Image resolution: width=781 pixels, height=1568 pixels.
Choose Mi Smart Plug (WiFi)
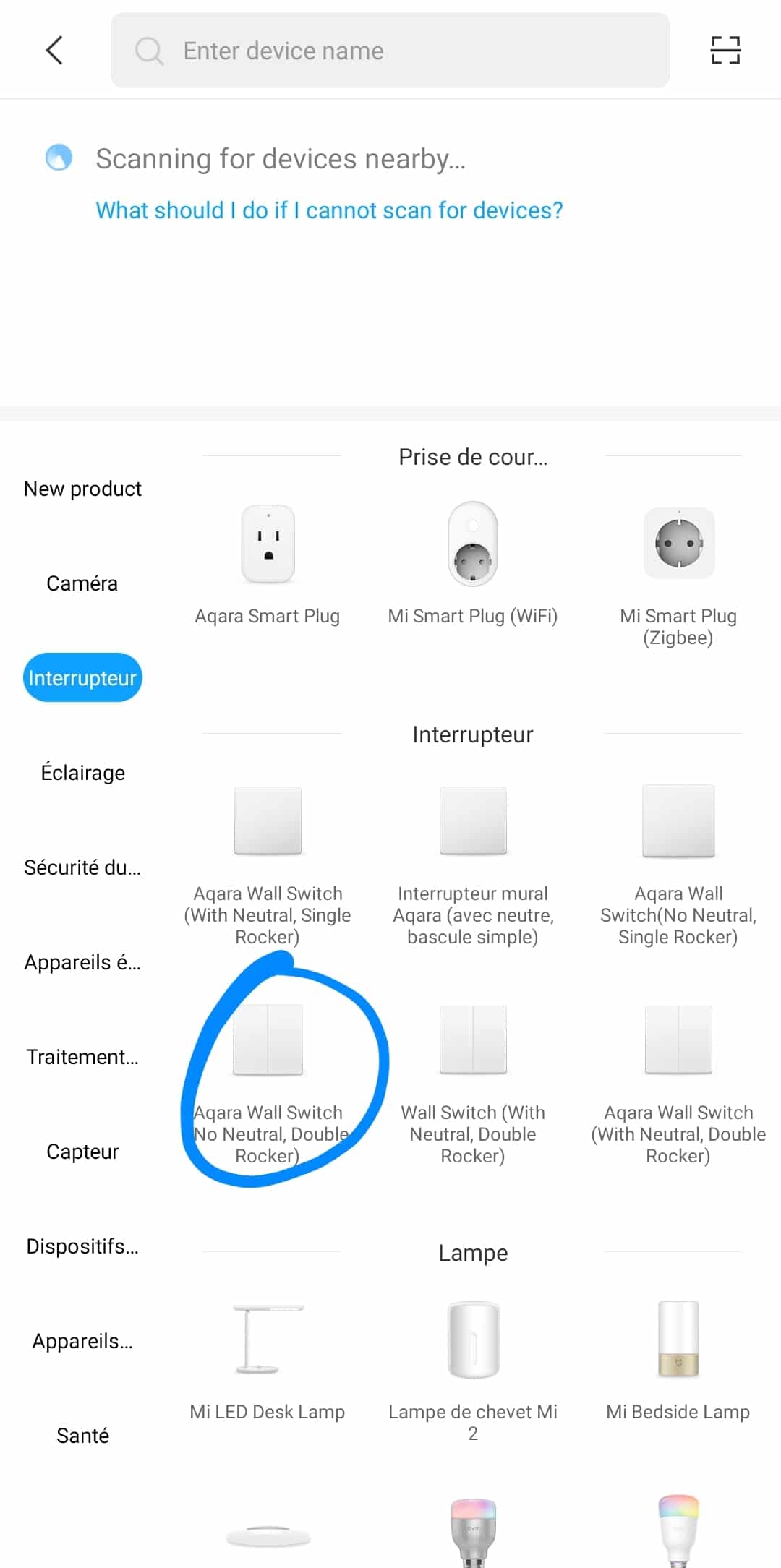(x=473, y=564)
